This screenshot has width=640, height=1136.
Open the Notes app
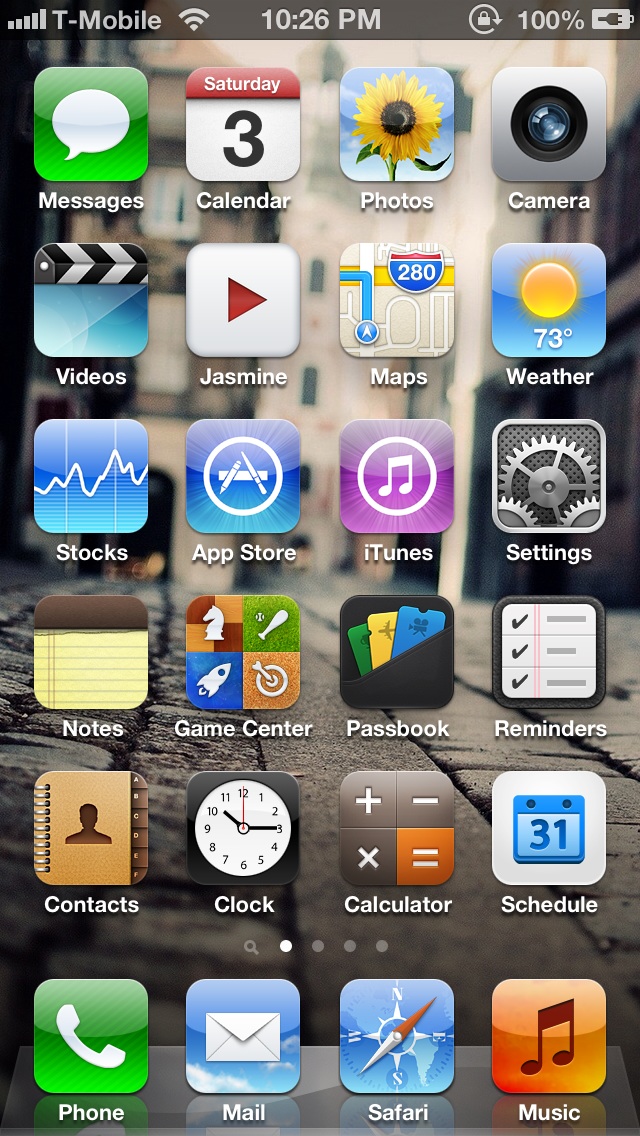pyautogui.click(x=91, y=652)
